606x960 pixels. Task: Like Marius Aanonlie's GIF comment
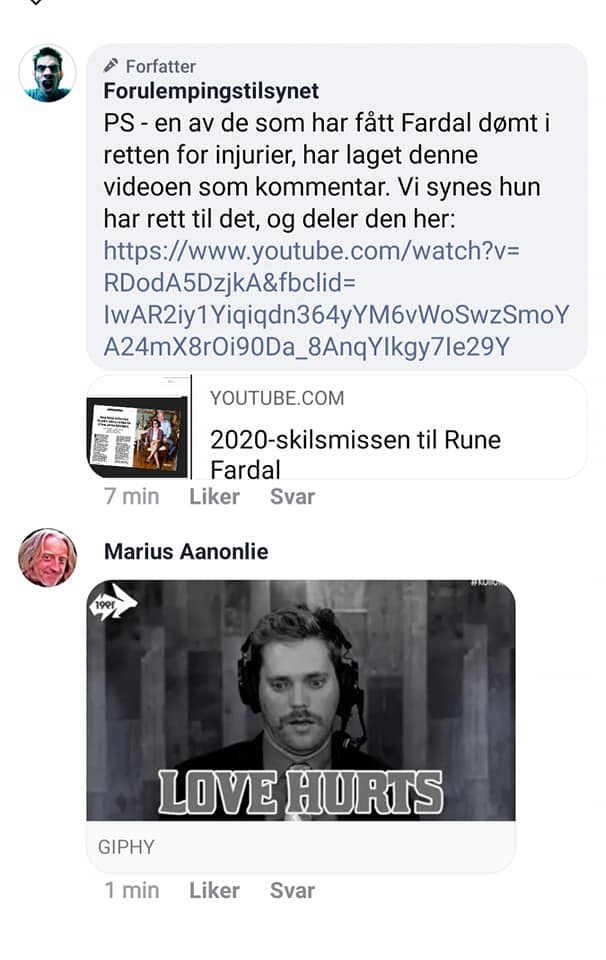click(214, 890)
